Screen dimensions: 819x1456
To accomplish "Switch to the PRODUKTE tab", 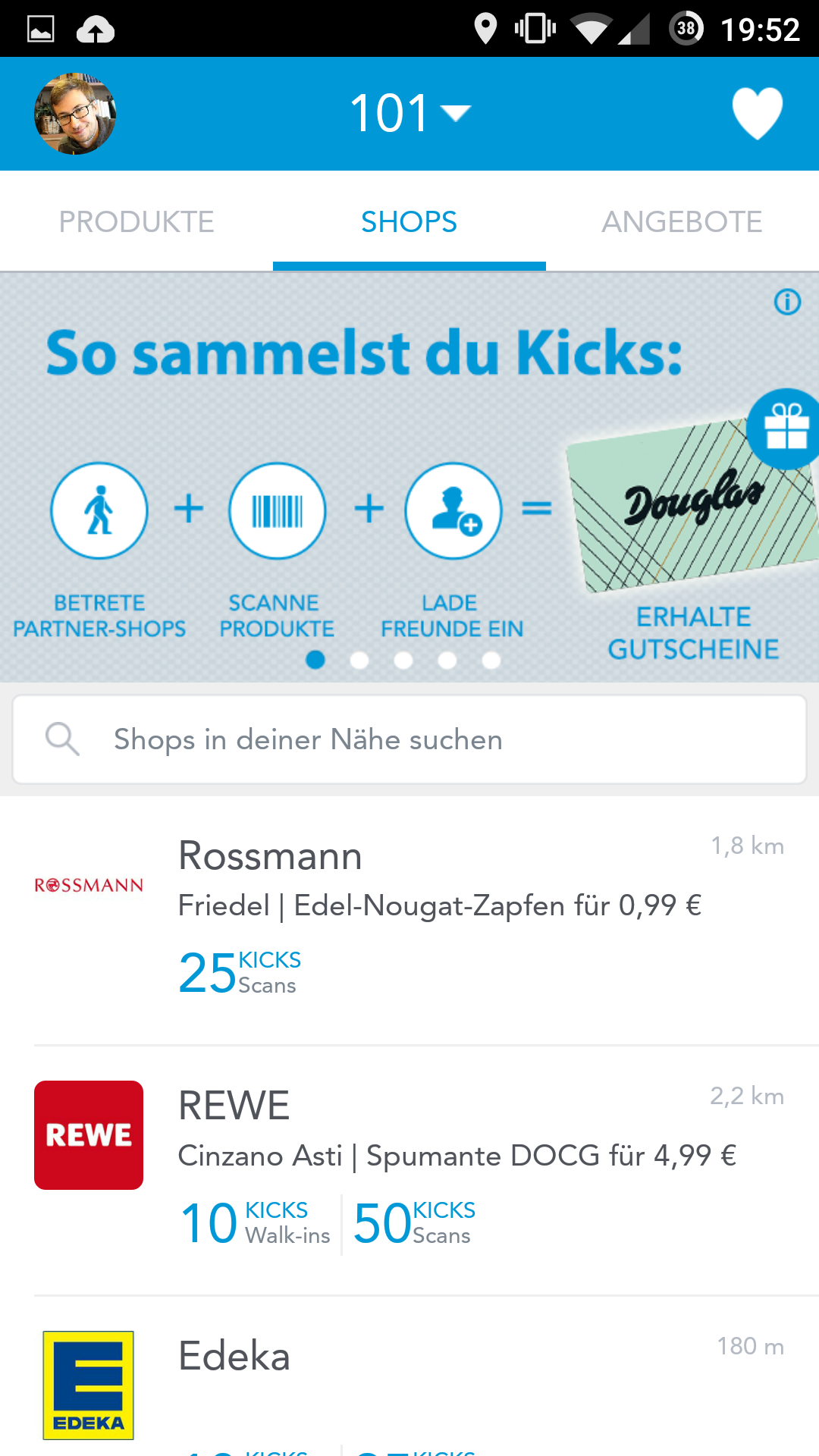I will point(136,221).
